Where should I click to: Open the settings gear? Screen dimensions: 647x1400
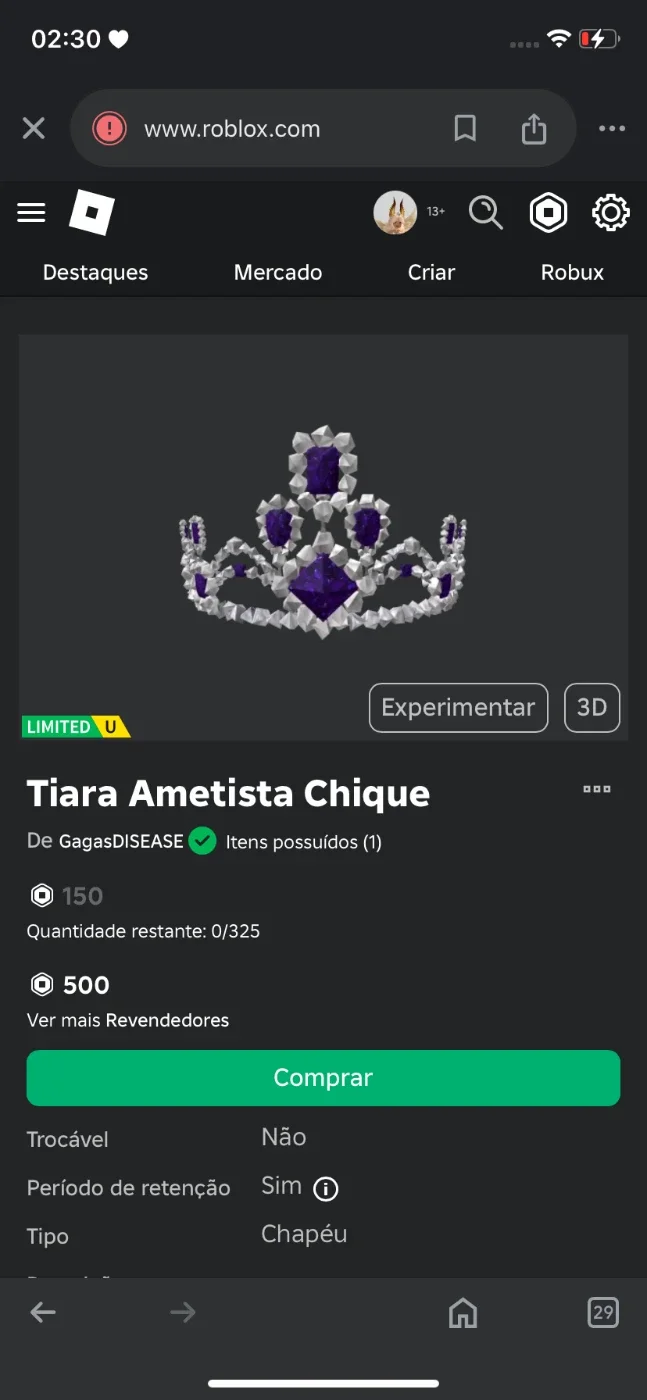[611, 212]
